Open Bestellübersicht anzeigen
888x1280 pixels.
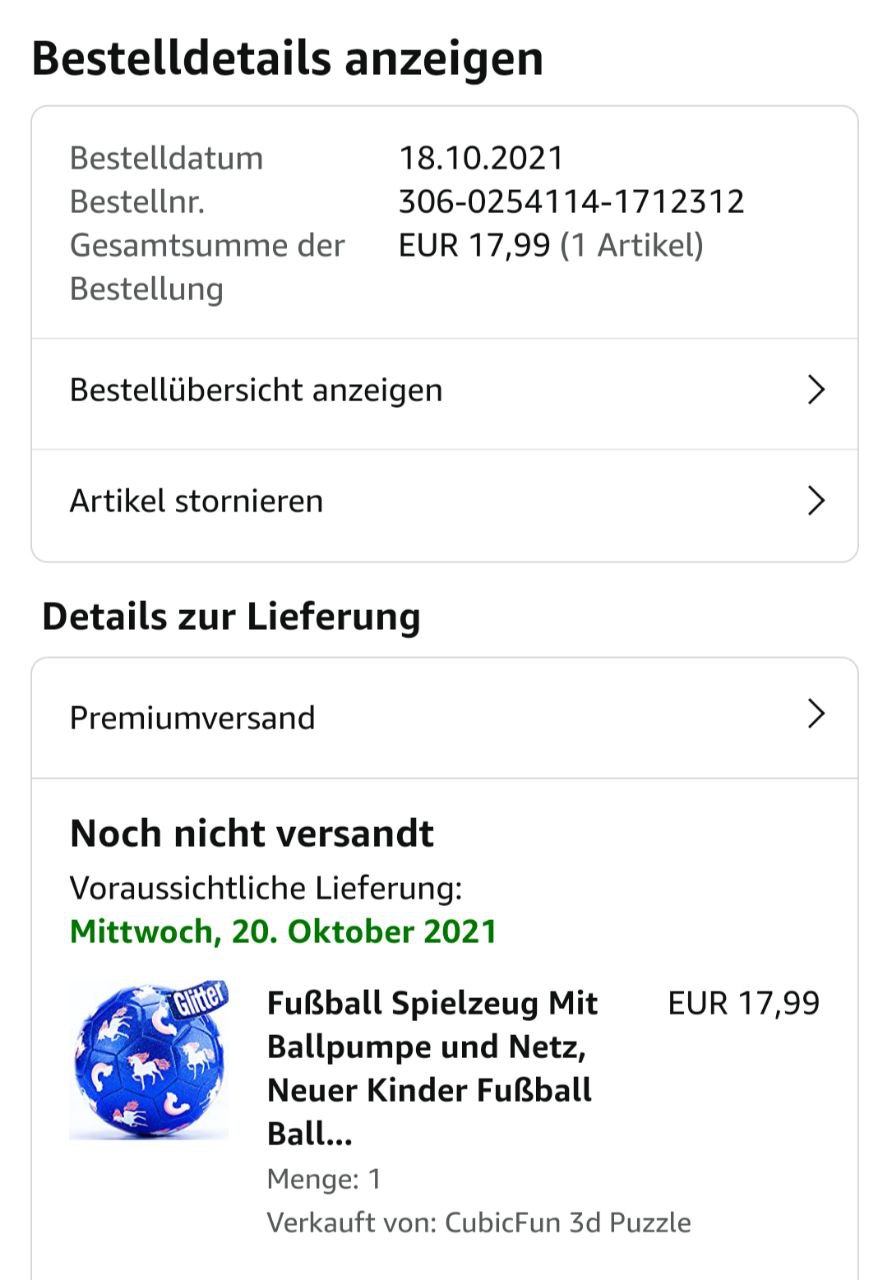coord(444,390)
